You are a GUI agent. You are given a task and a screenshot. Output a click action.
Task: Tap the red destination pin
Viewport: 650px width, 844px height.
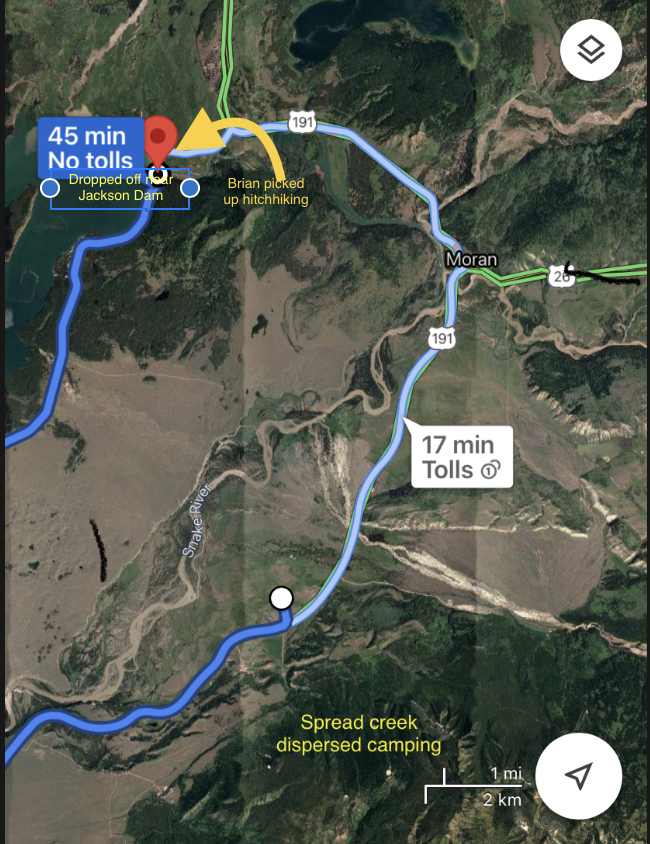(x=161, y=138)
